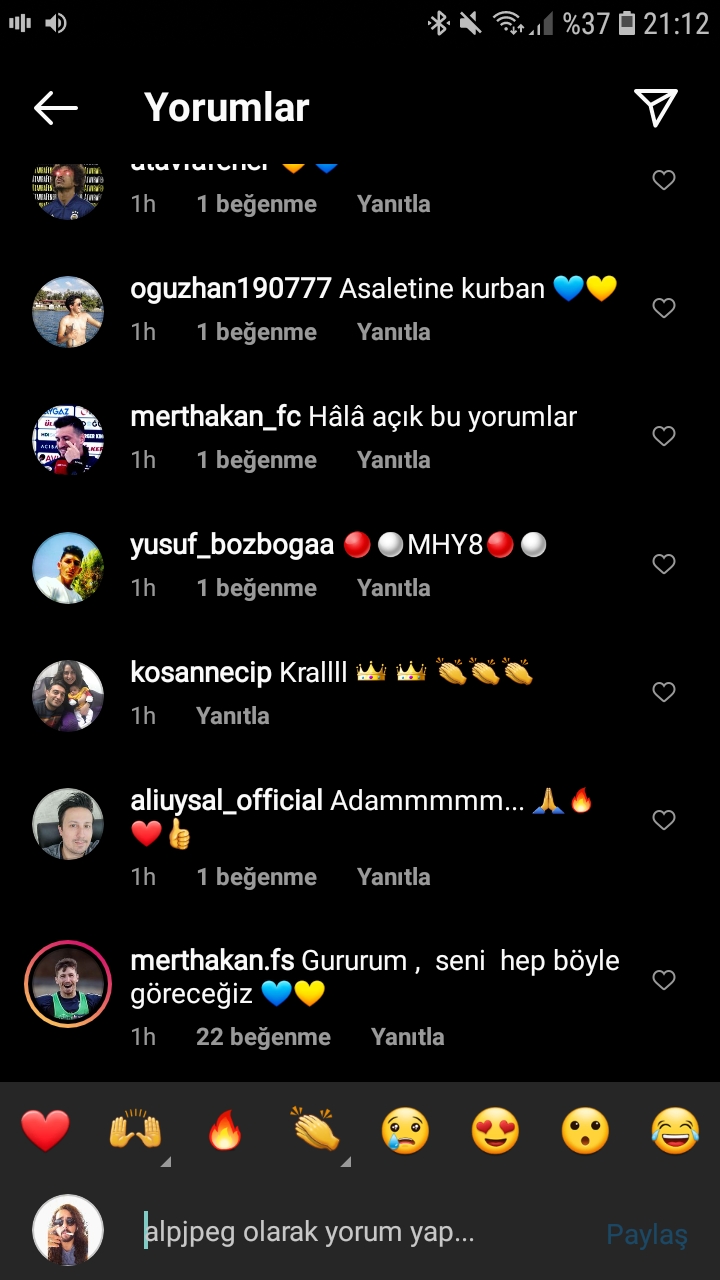Viewport: 720px width, 1280px height.
Task: Choose the heart-eyes quick emoji
Action: point(495,1132)
